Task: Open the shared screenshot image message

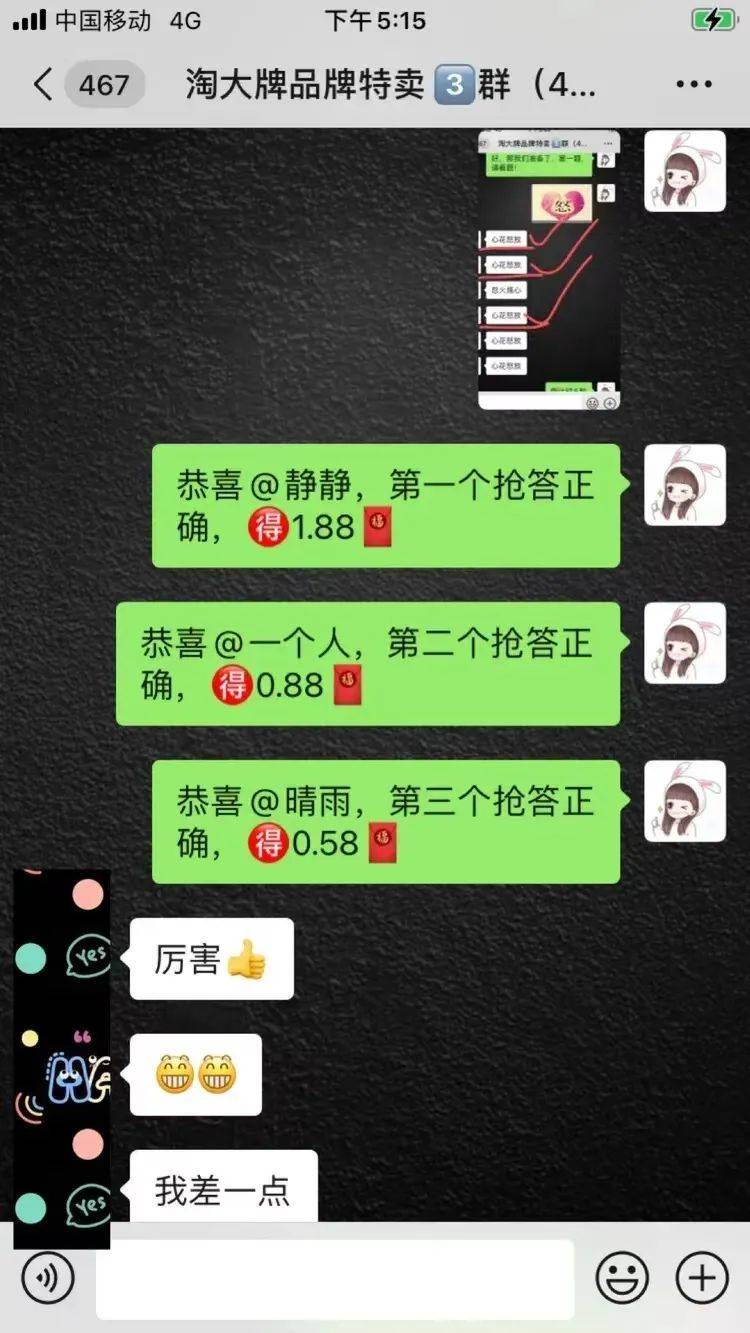Action: (x=548, y=269)
